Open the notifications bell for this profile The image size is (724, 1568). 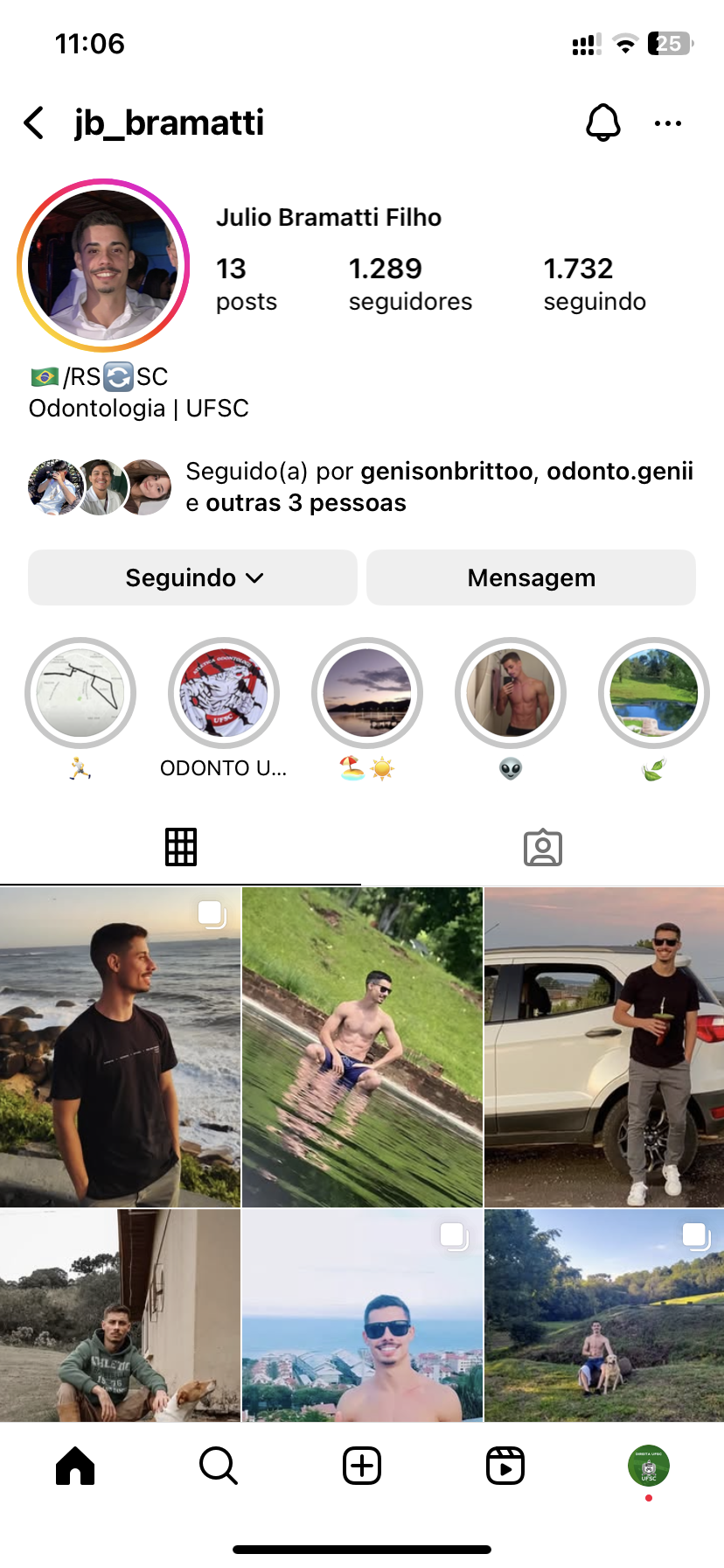[602, 123]
